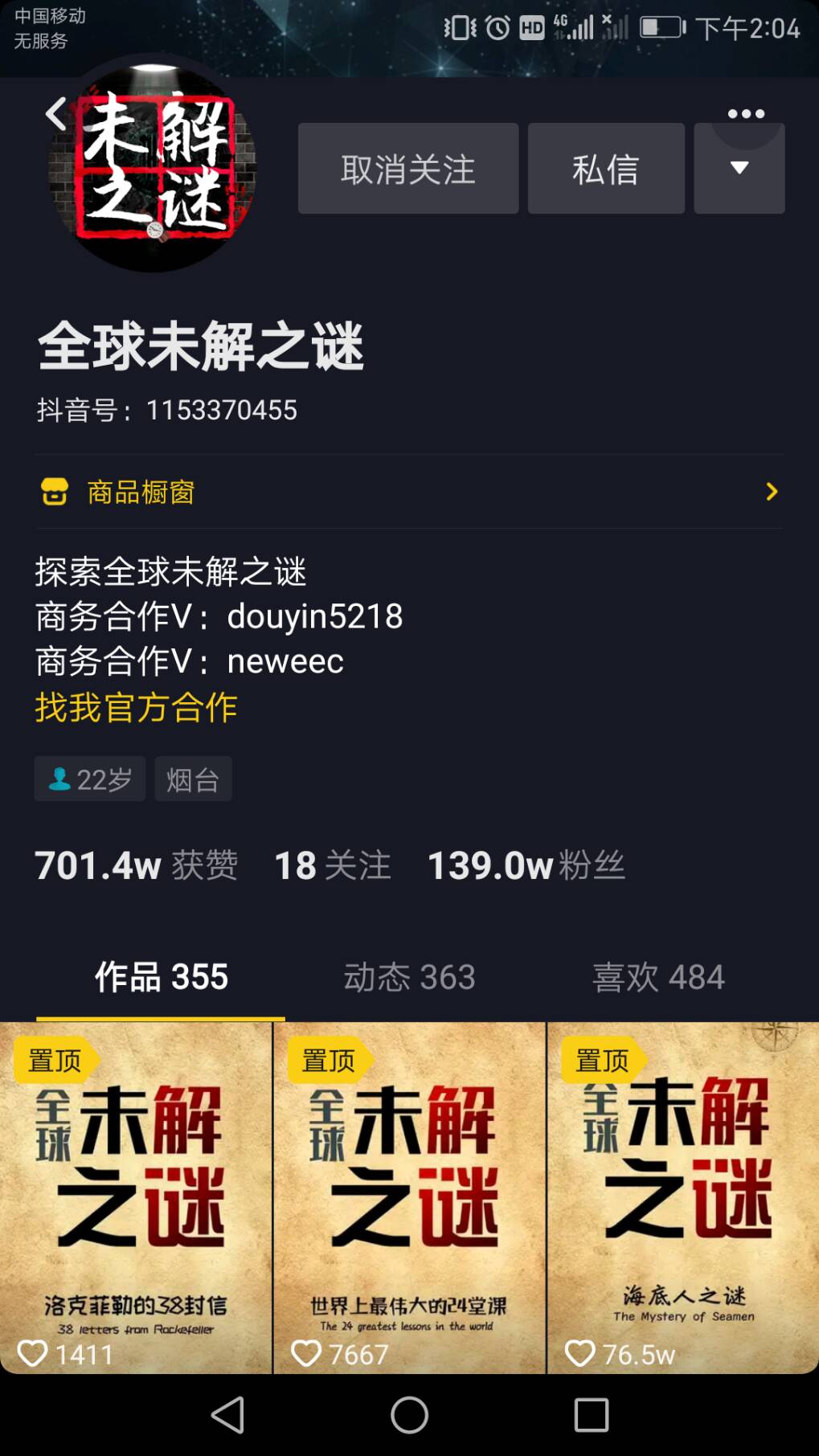This screenshot has height=1456, width=819.
Task: Switch to the 动态 363 tab
Action: pos(409,977)
